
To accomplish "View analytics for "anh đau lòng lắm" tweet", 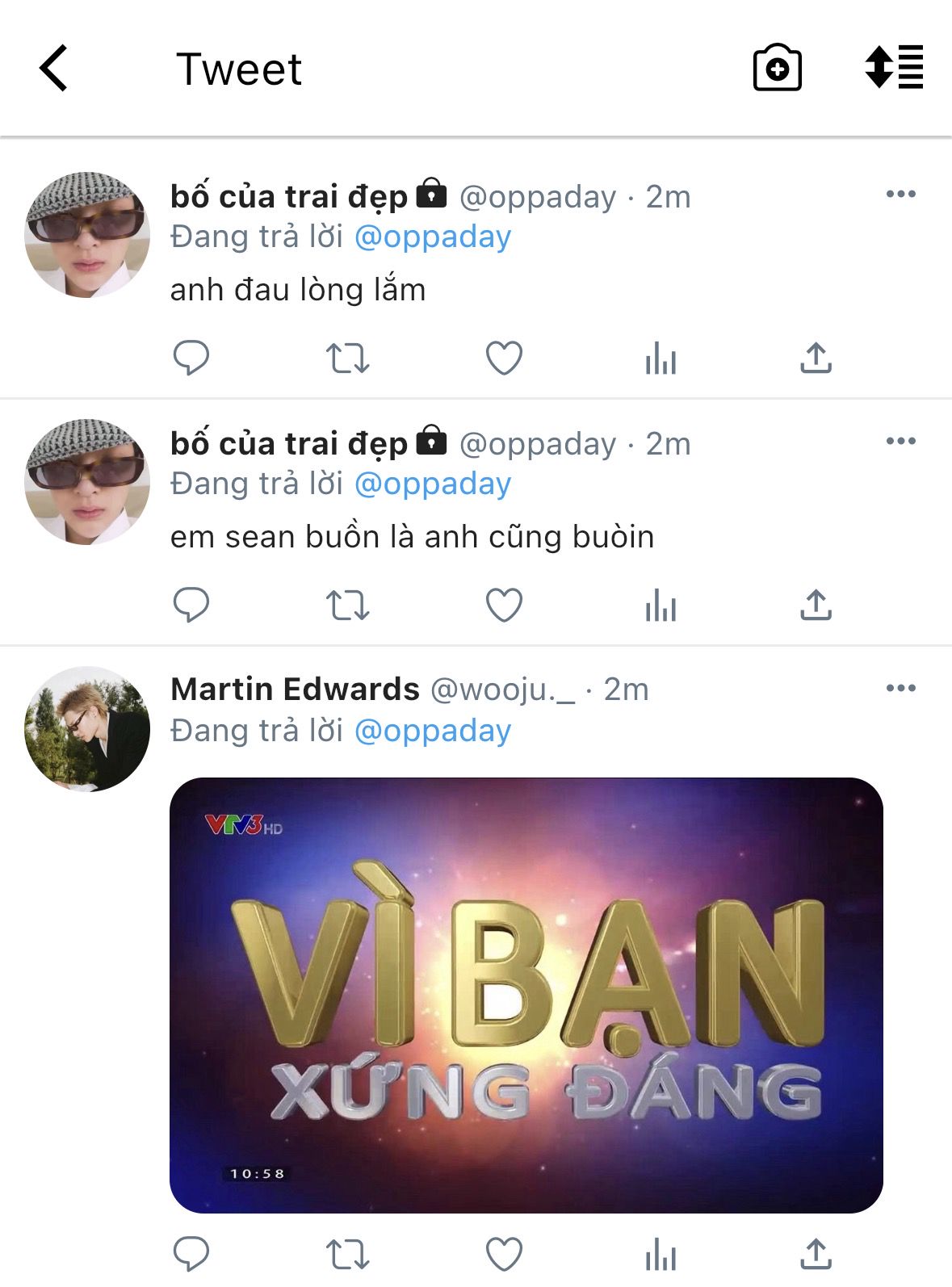I will [x=660, y=358].
